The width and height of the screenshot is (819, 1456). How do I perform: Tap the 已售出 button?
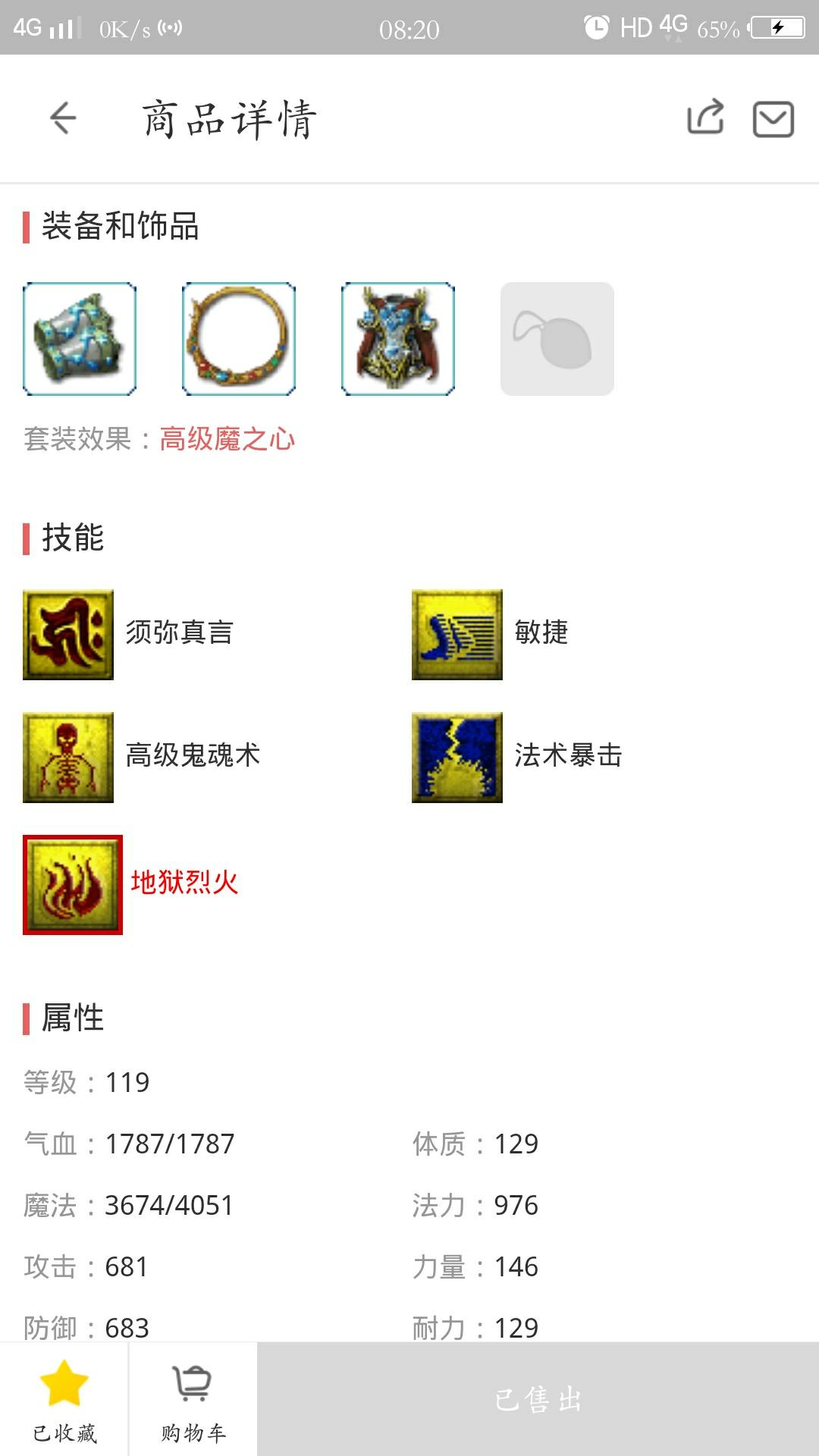[x=538, y=1399]
